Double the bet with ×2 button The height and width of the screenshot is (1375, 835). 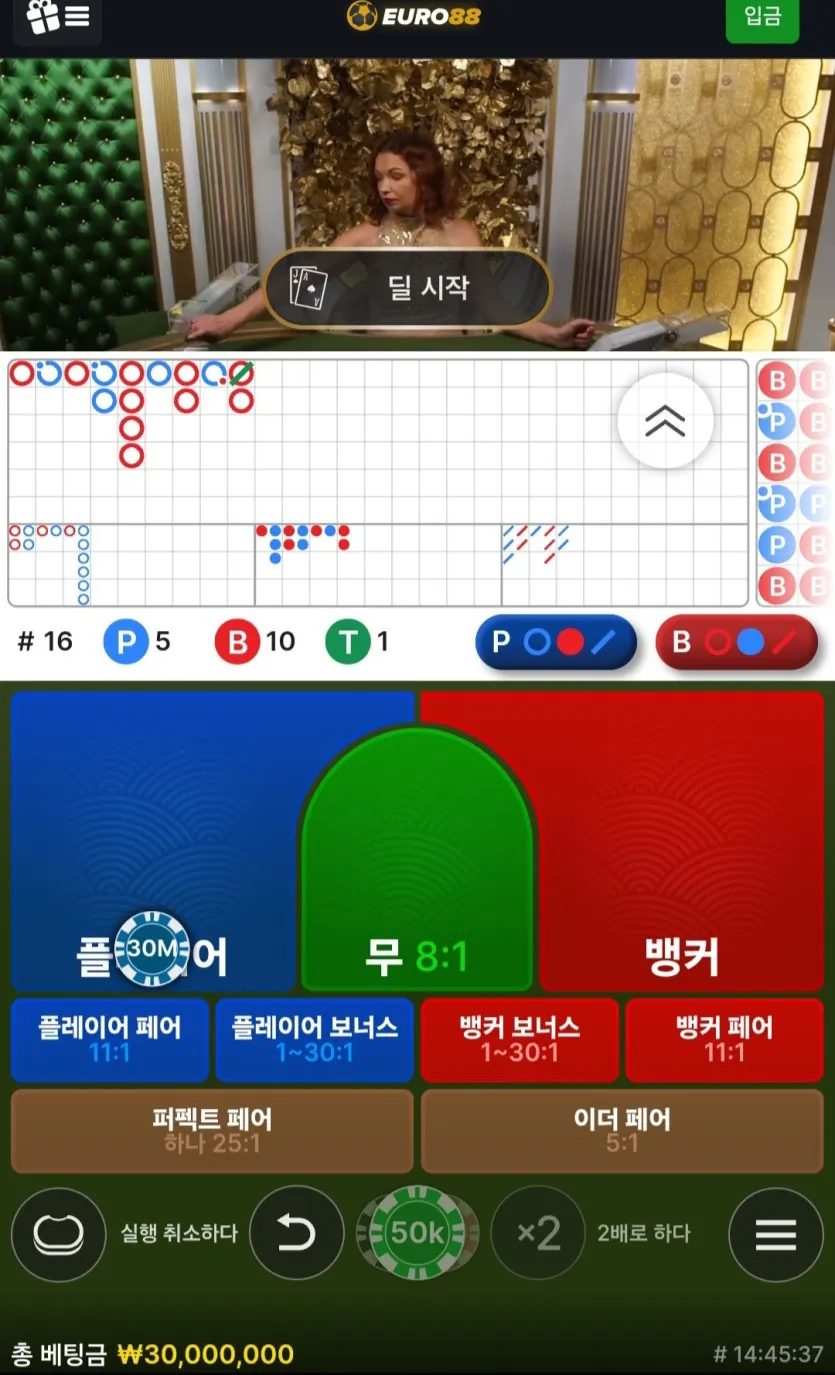pos(538,1233)
